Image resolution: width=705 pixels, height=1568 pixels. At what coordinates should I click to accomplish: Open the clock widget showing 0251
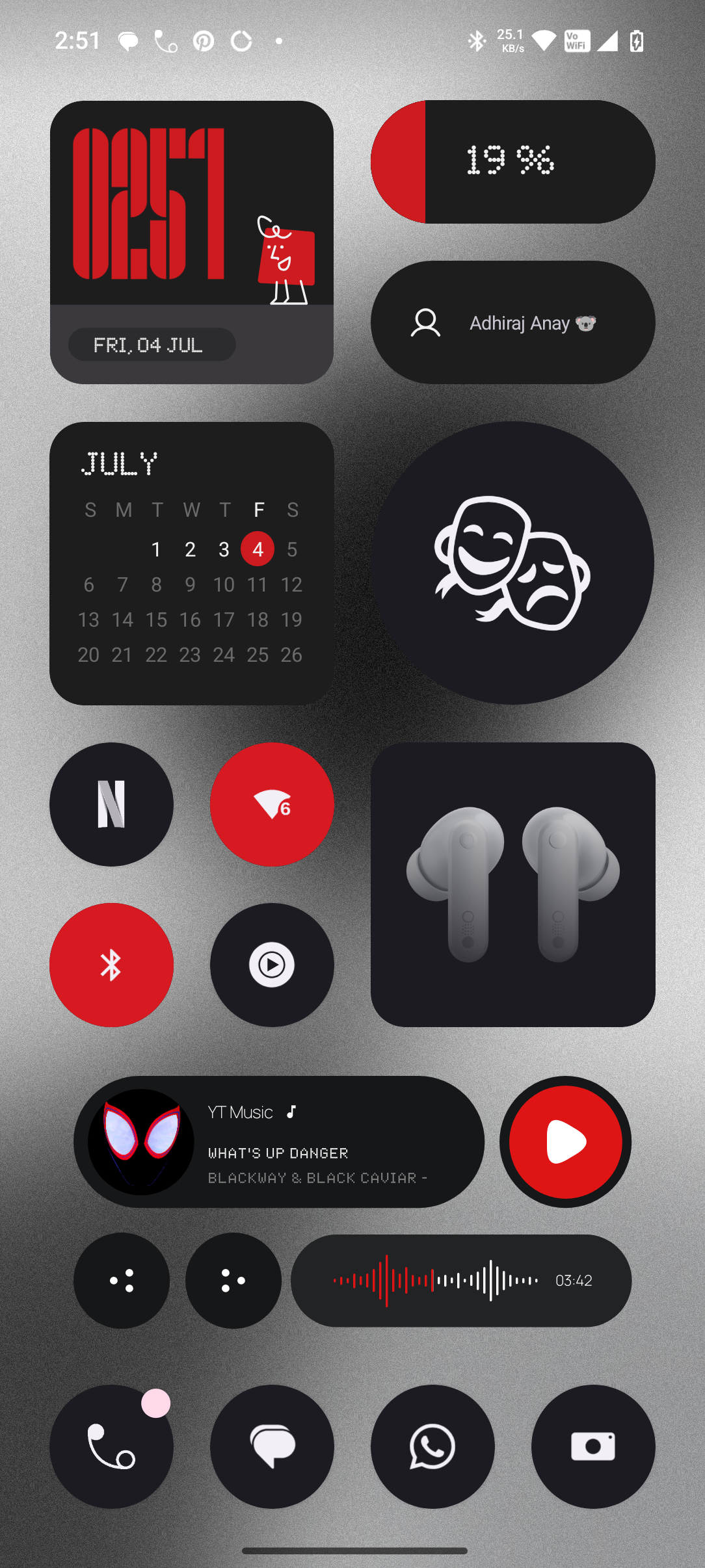192,242
